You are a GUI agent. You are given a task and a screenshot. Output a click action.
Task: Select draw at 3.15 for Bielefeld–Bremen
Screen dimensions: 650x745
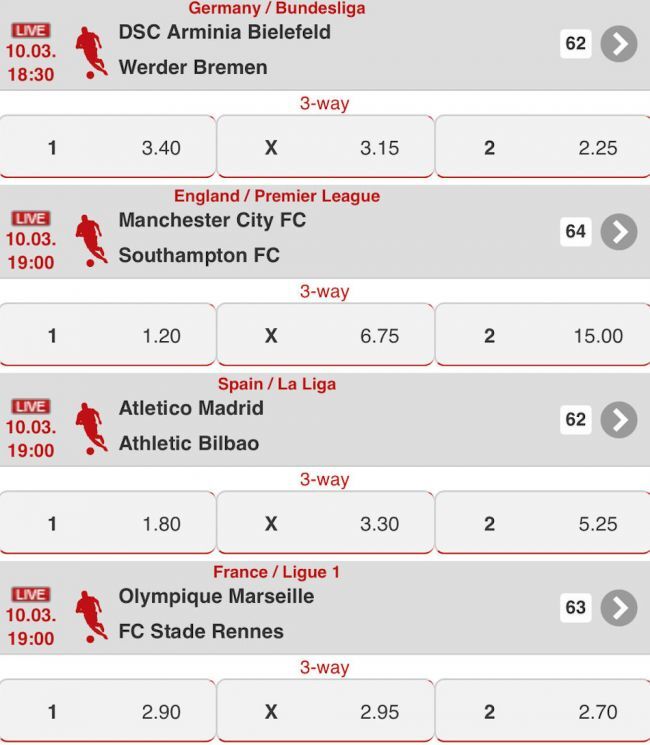coord(325,148)
